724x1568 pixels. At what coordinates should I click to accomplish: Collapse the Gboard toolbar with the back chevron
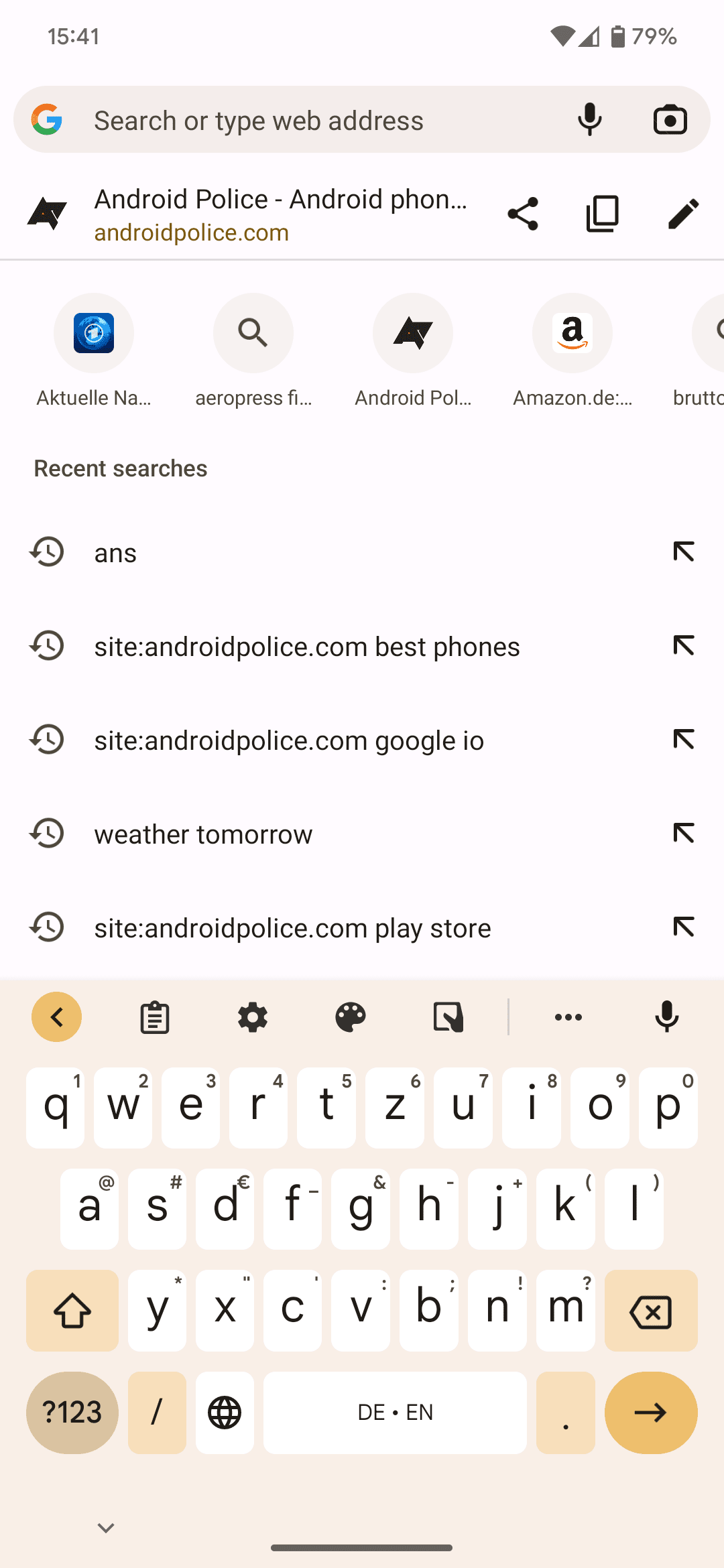[56, 1017]
